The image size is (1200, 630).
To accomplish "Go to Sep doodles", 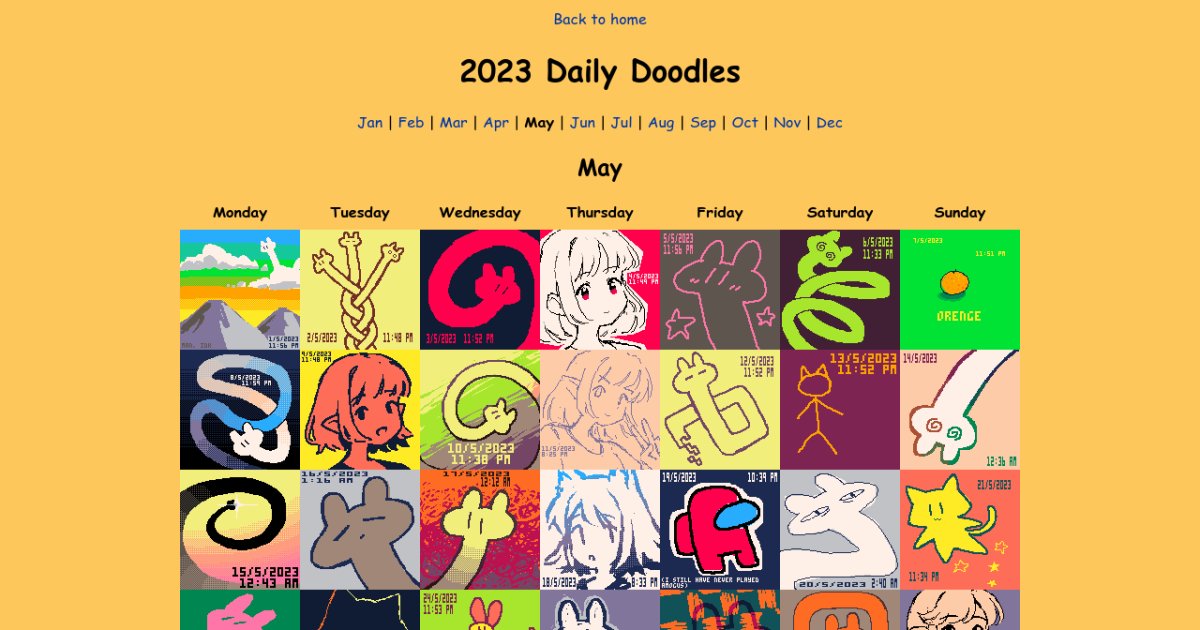I will coord(703,122).
